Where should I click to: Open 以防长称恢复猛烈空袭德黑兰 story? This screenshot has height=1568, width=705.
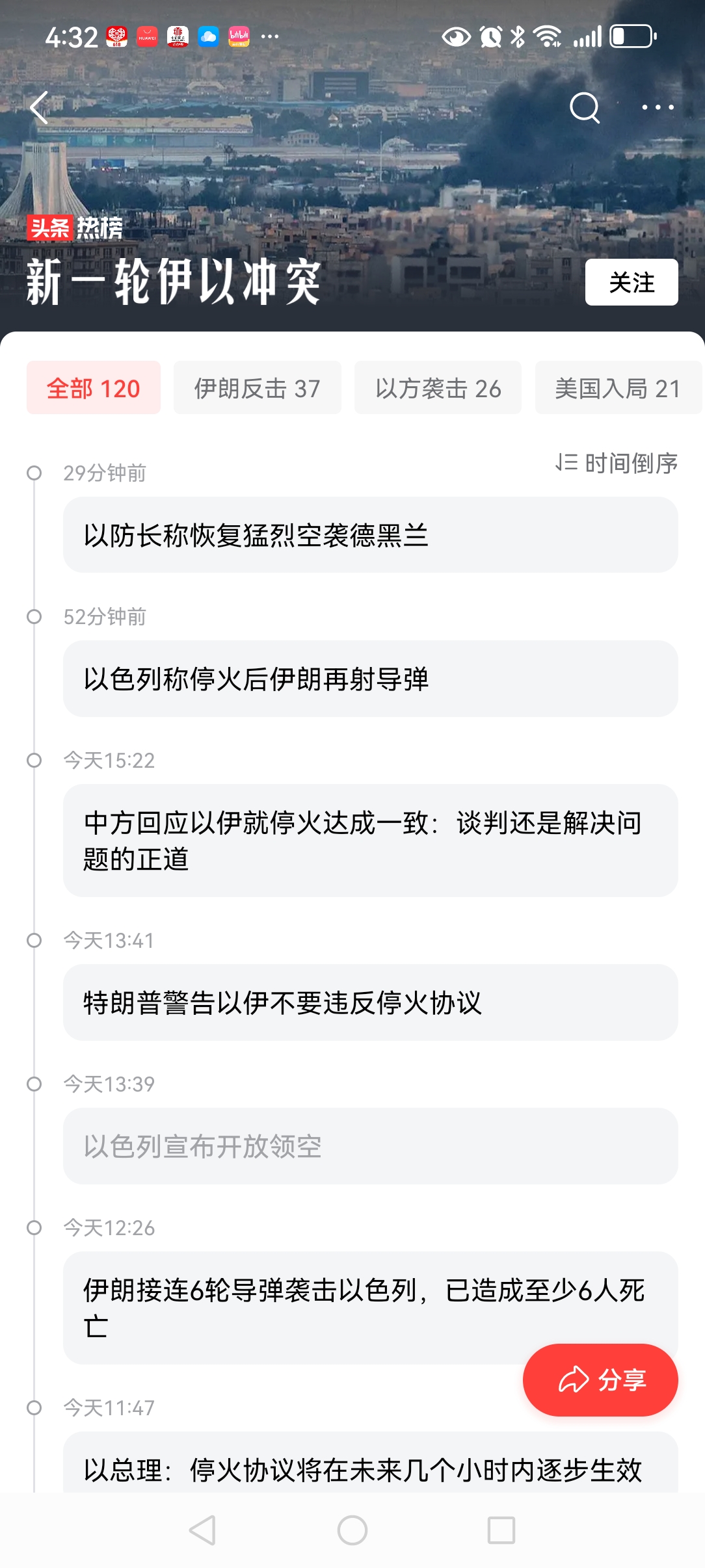(x=371, y=535)
